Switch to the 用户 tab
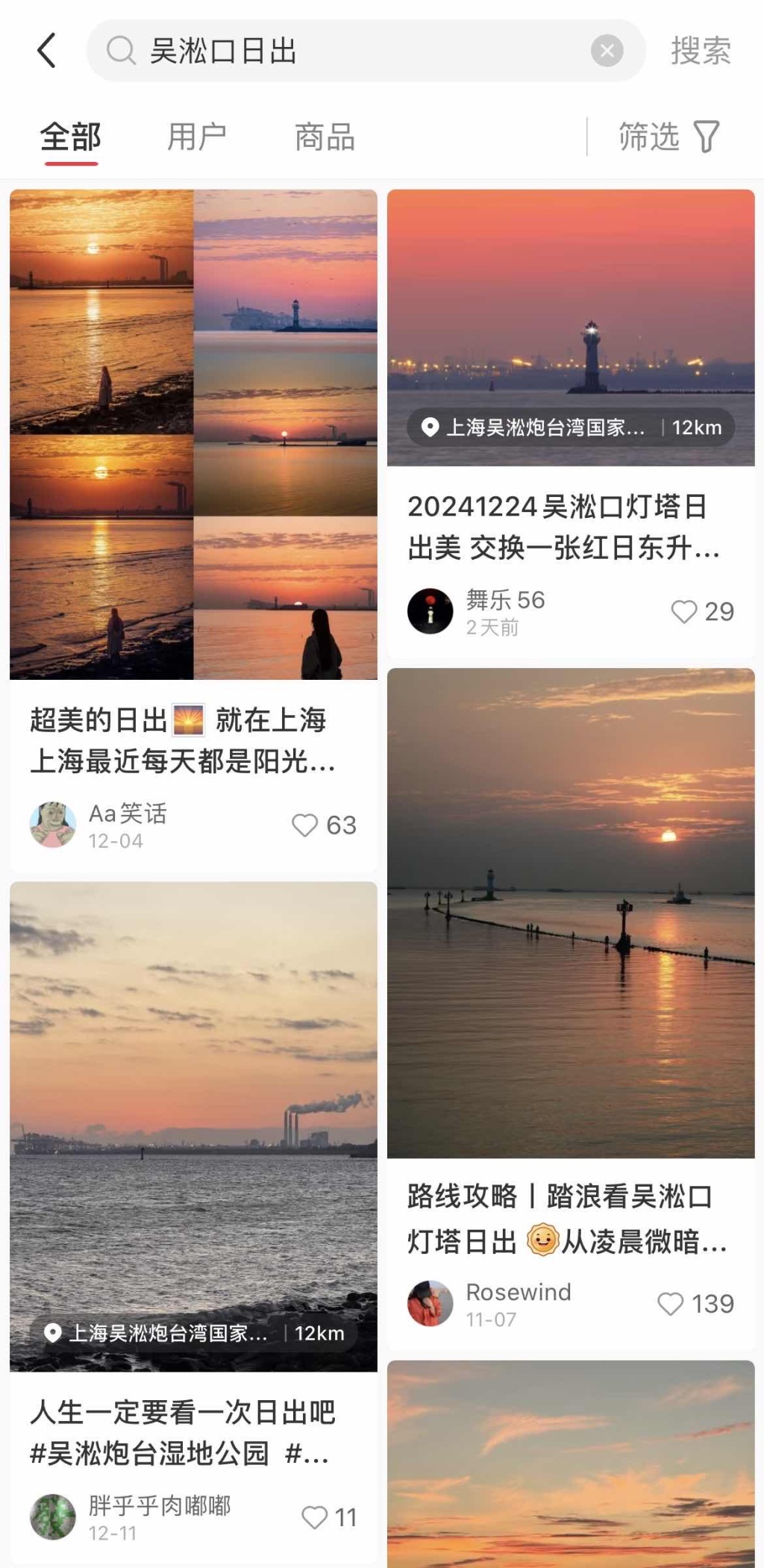The width and height of the screenshot is (764, 1568). [x=197, y=137]
